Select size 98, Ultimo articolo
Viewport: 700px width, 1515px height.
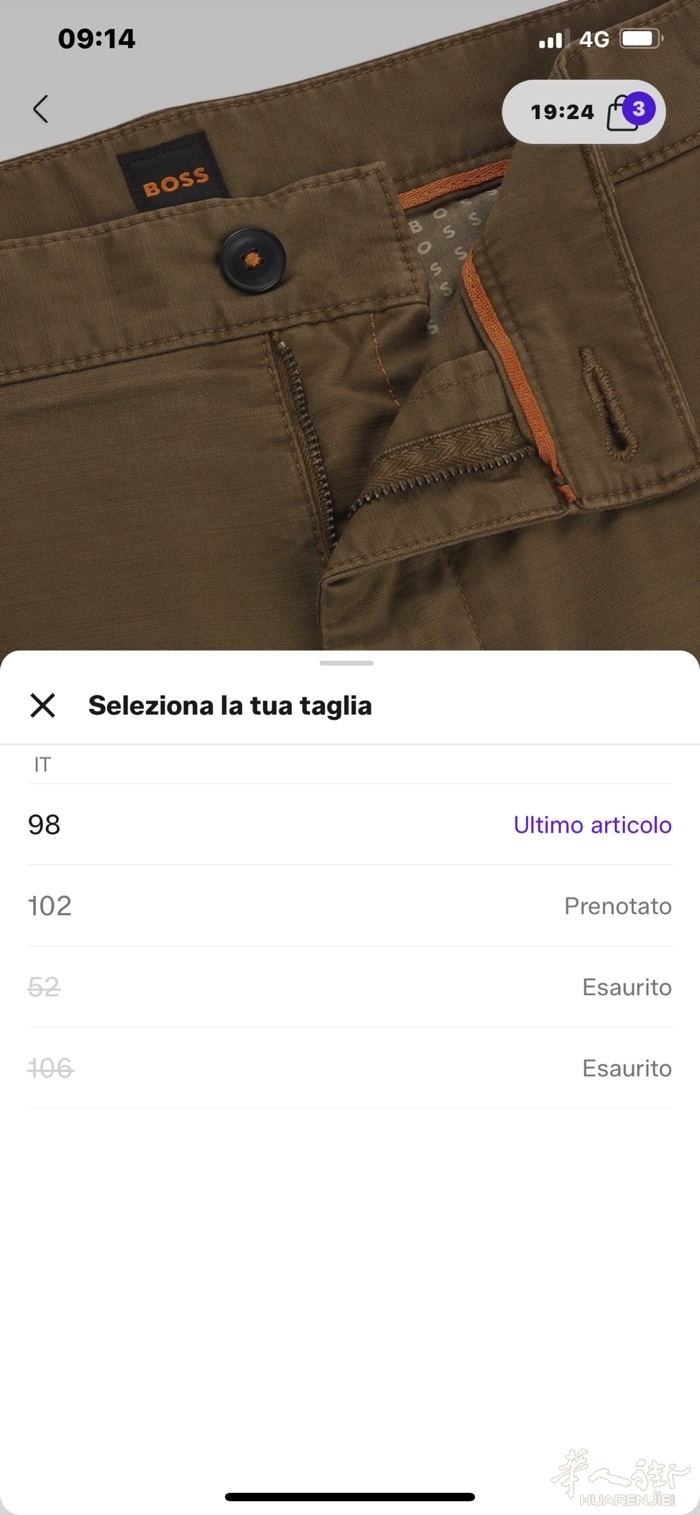[349, 825]
